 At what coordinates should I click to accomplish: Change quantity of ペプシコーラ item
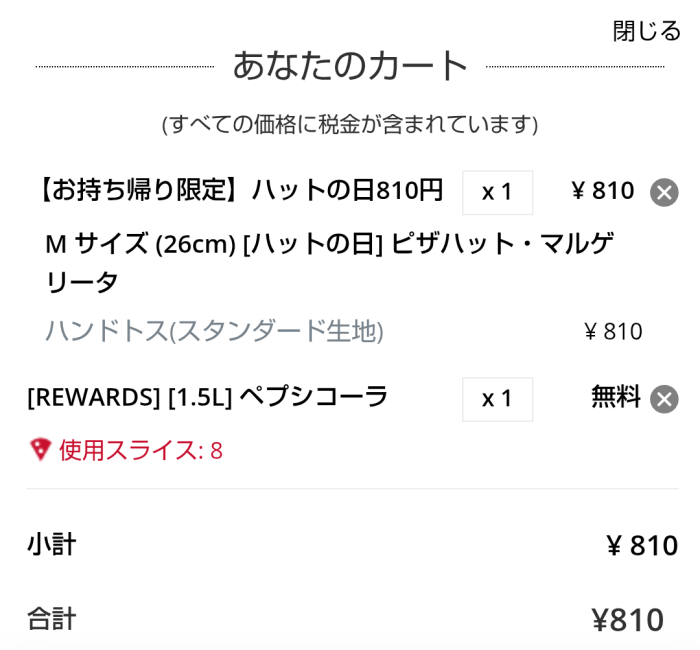497,399
